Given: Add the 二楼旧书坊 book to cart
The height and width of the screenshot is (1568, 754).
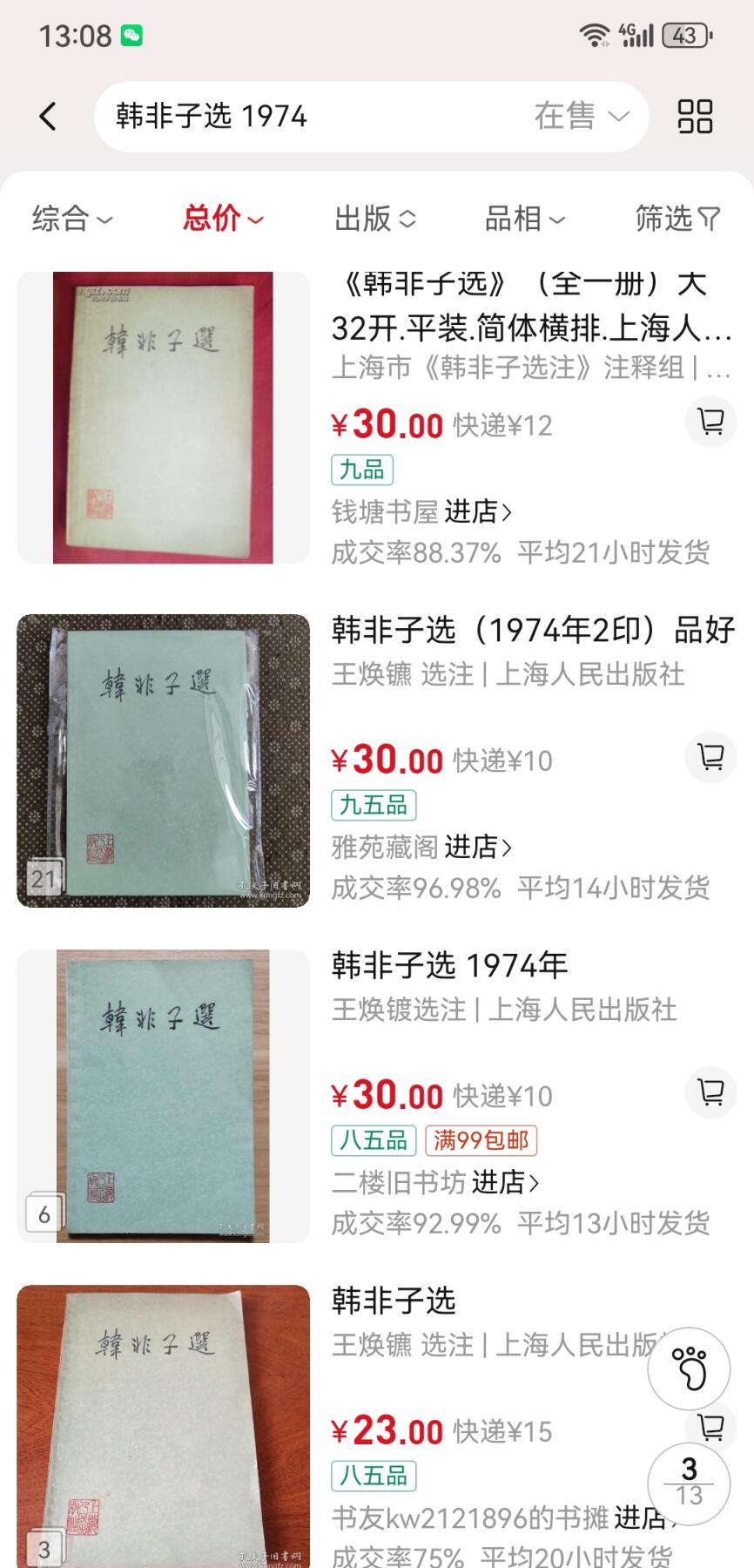Looking at the screenshot, I should tap(710, 1092).
